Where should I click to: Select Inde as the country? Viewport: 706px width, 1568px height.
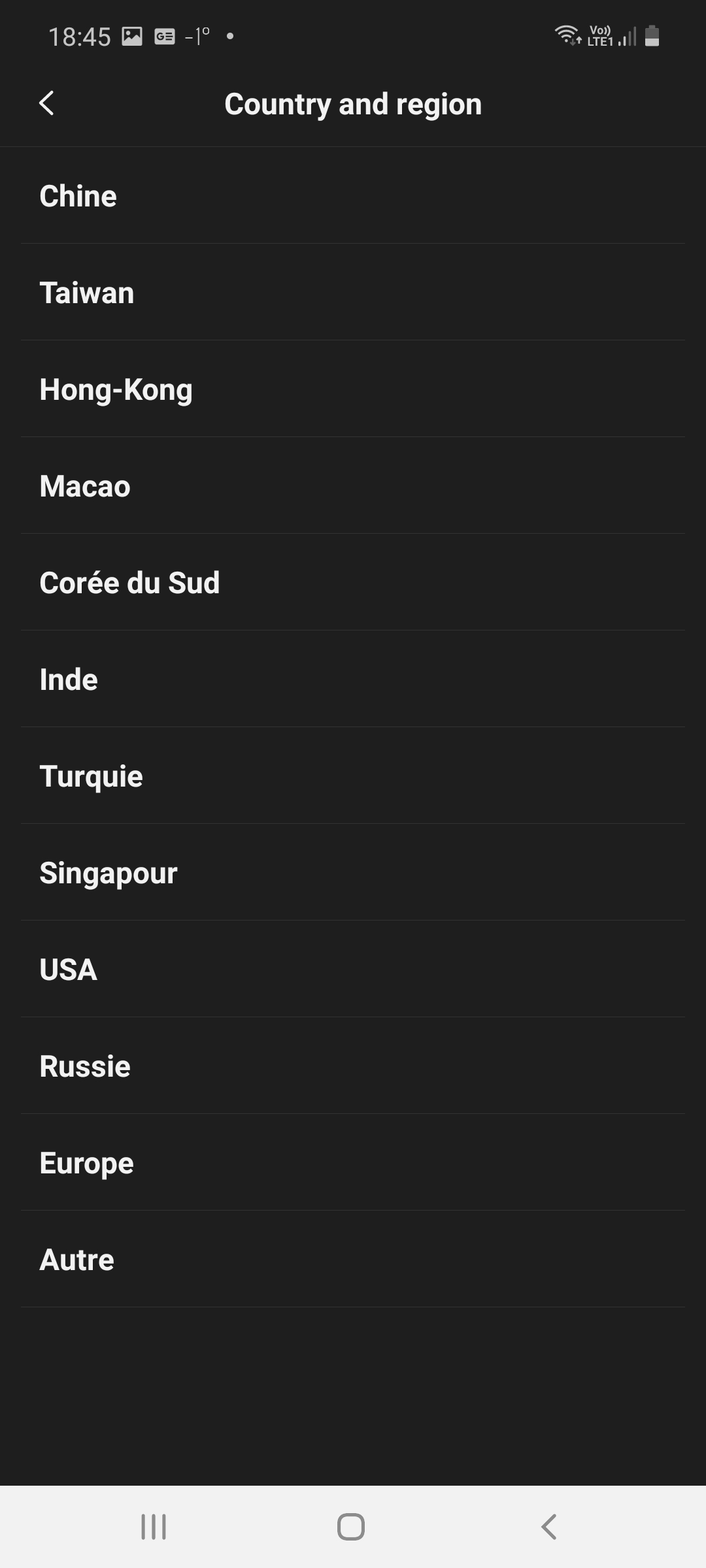click(353, 679)
